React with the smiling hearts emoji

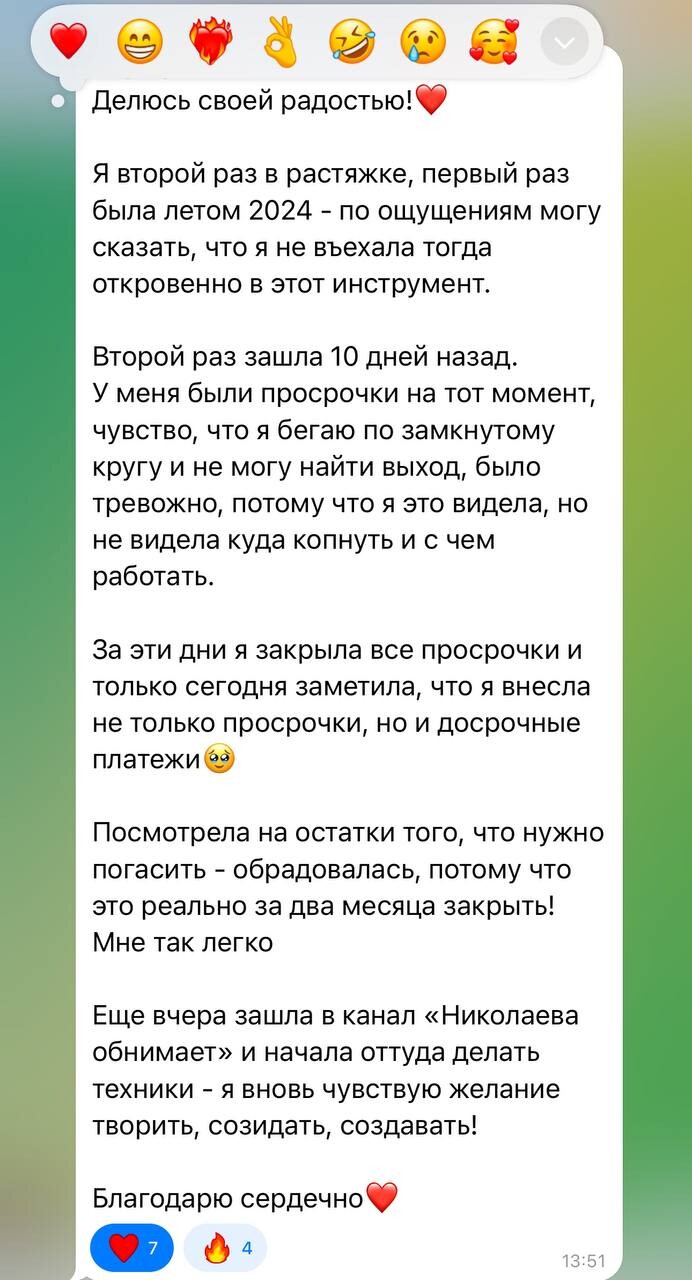point(494,42)
